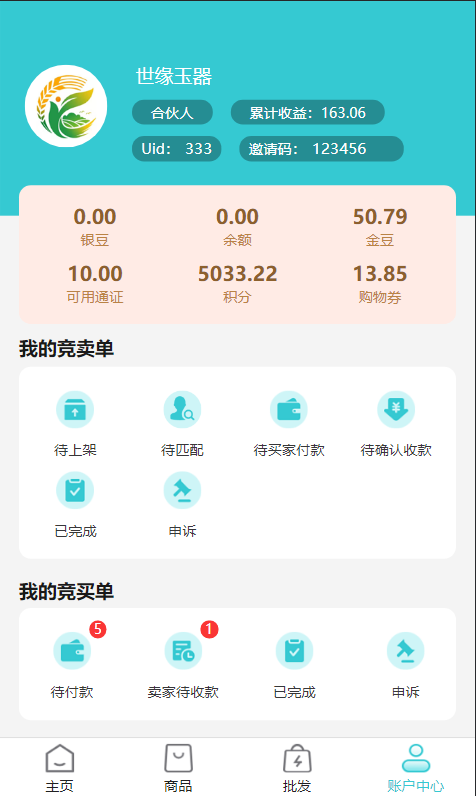Select the 账户中心 tab
This screenshot has height=796, width=476.
tap(416, 768)
